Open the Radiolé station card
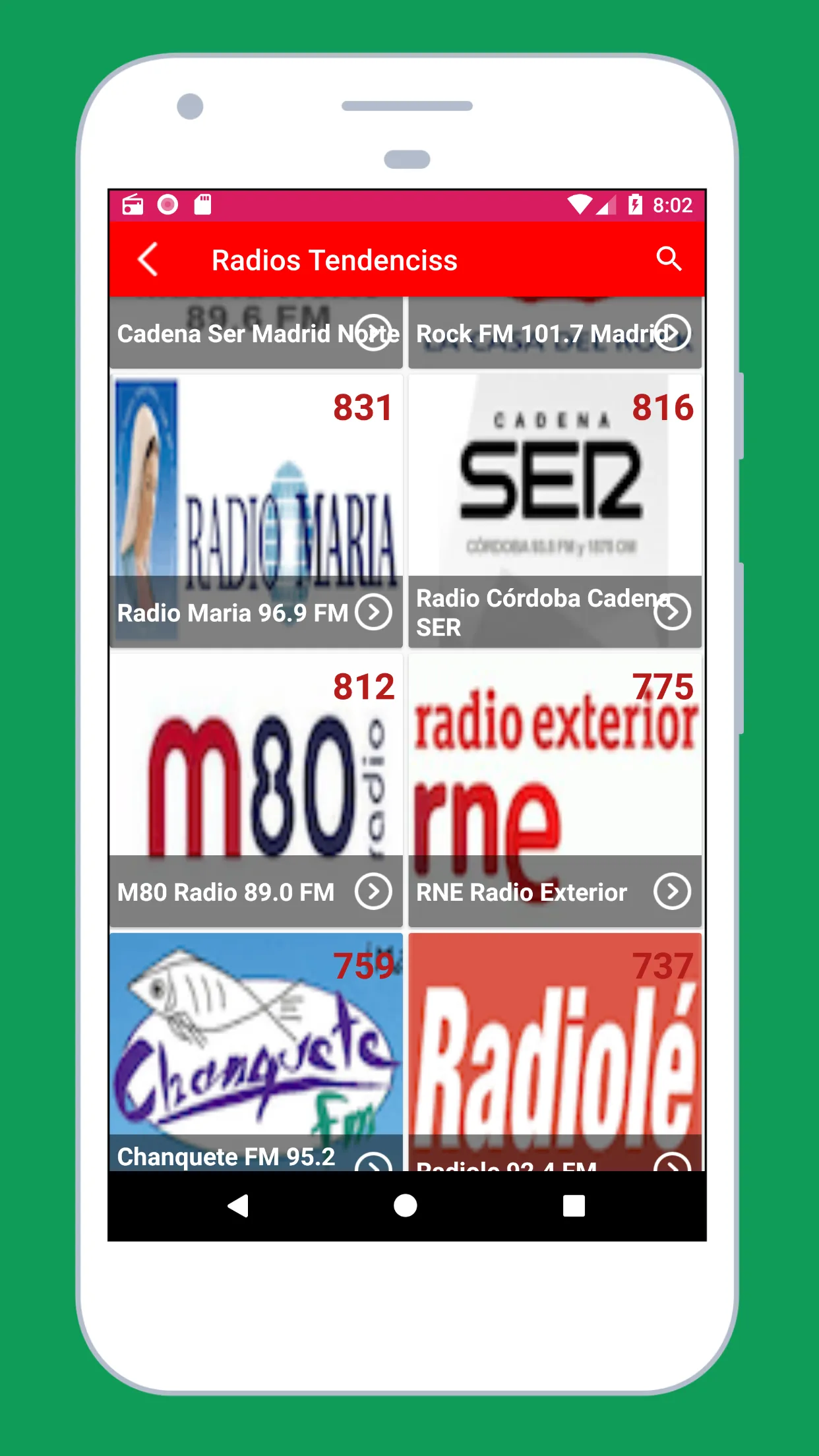The height and width of the screenshot is (1456, 819). coord(555,1052)
